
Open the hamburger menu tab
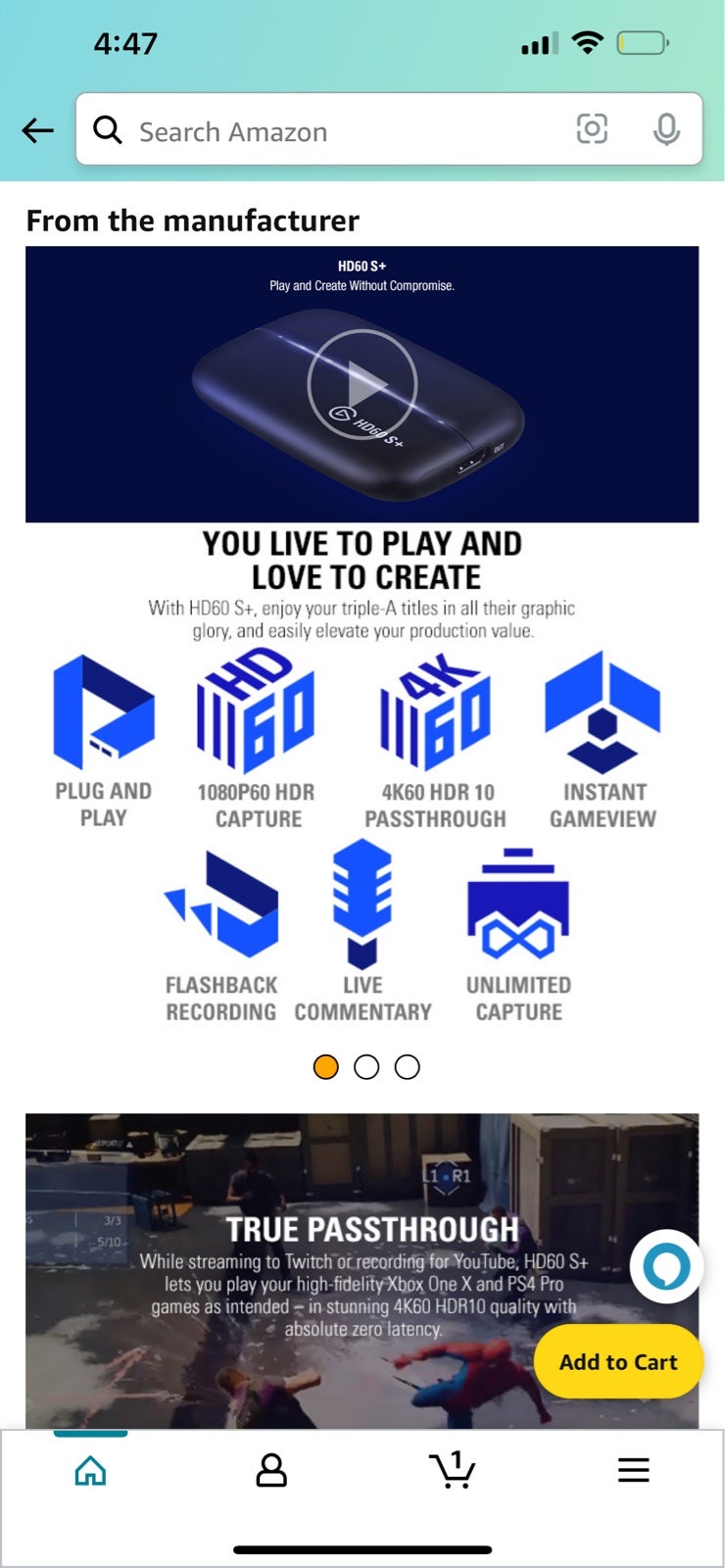pos(633,1470)
